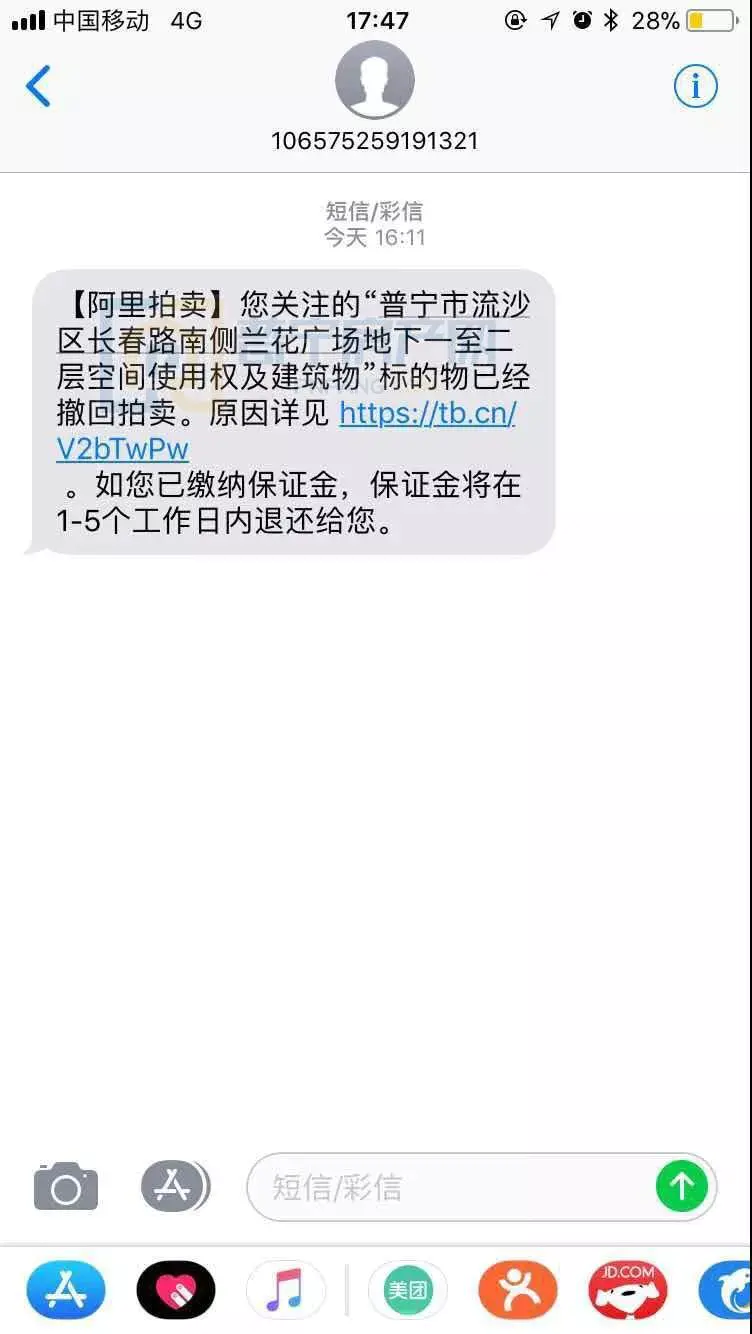
Task: Open the App Store iMessage app
Action: point(66,1290)
